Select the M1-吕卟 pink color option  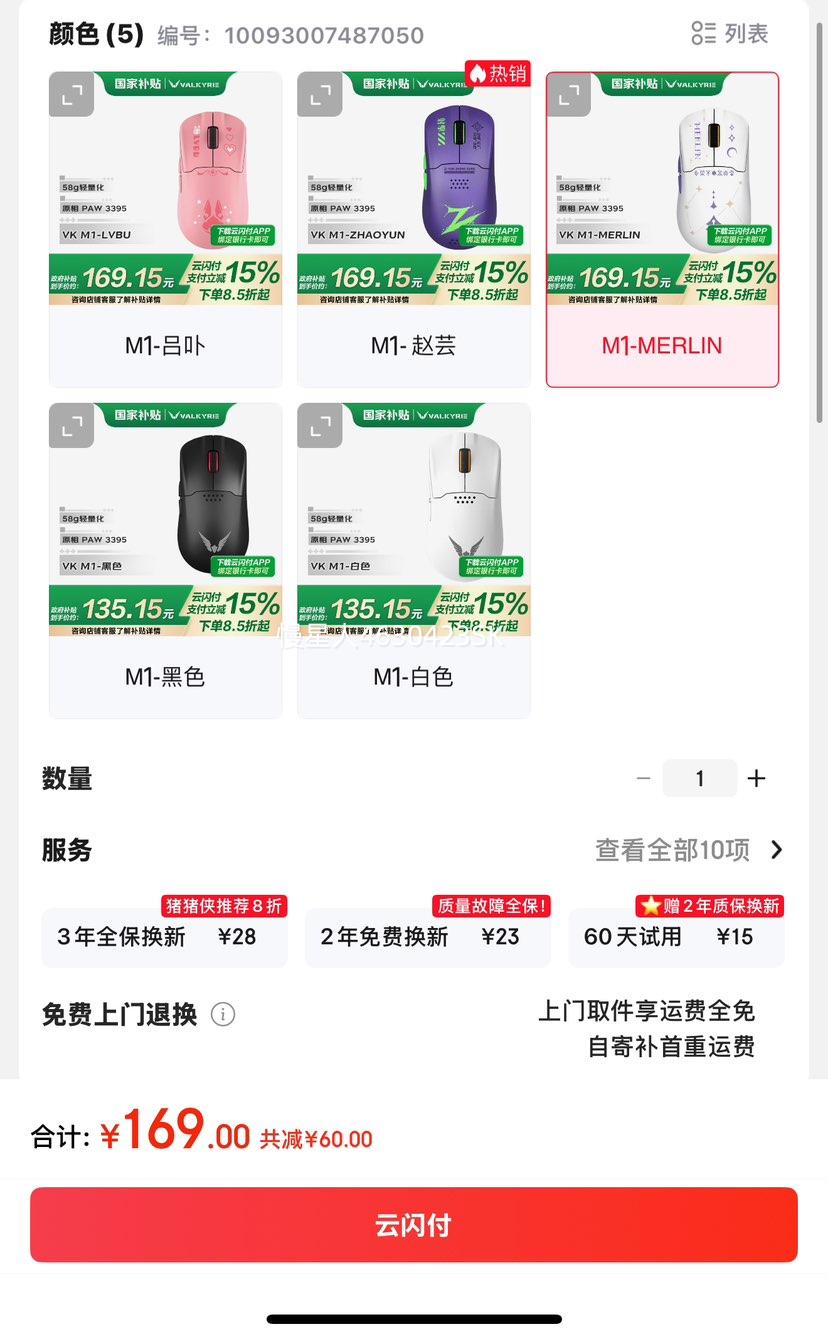coord(165,229)
